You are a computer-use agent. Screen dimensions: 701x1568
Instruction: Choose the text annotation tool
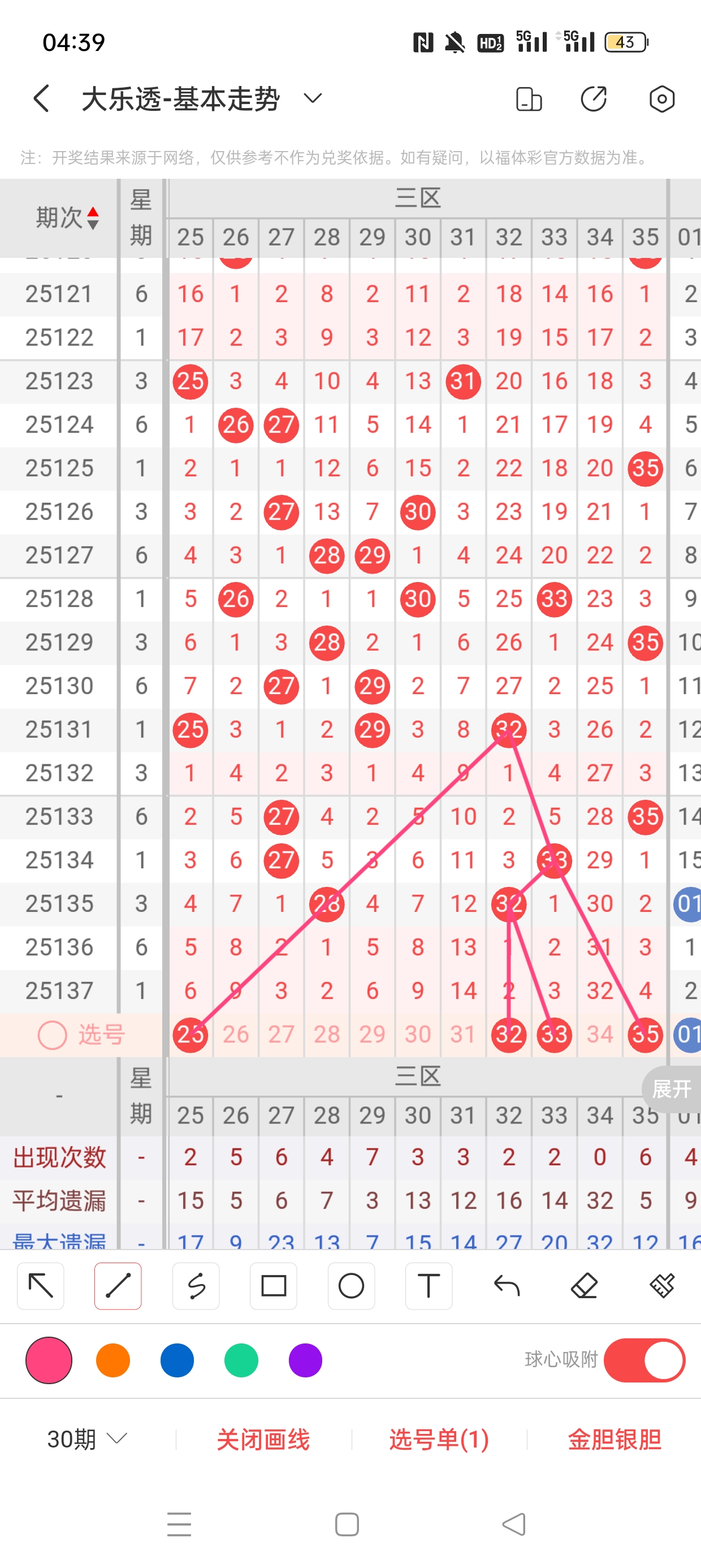click(x=429, y=1286)
